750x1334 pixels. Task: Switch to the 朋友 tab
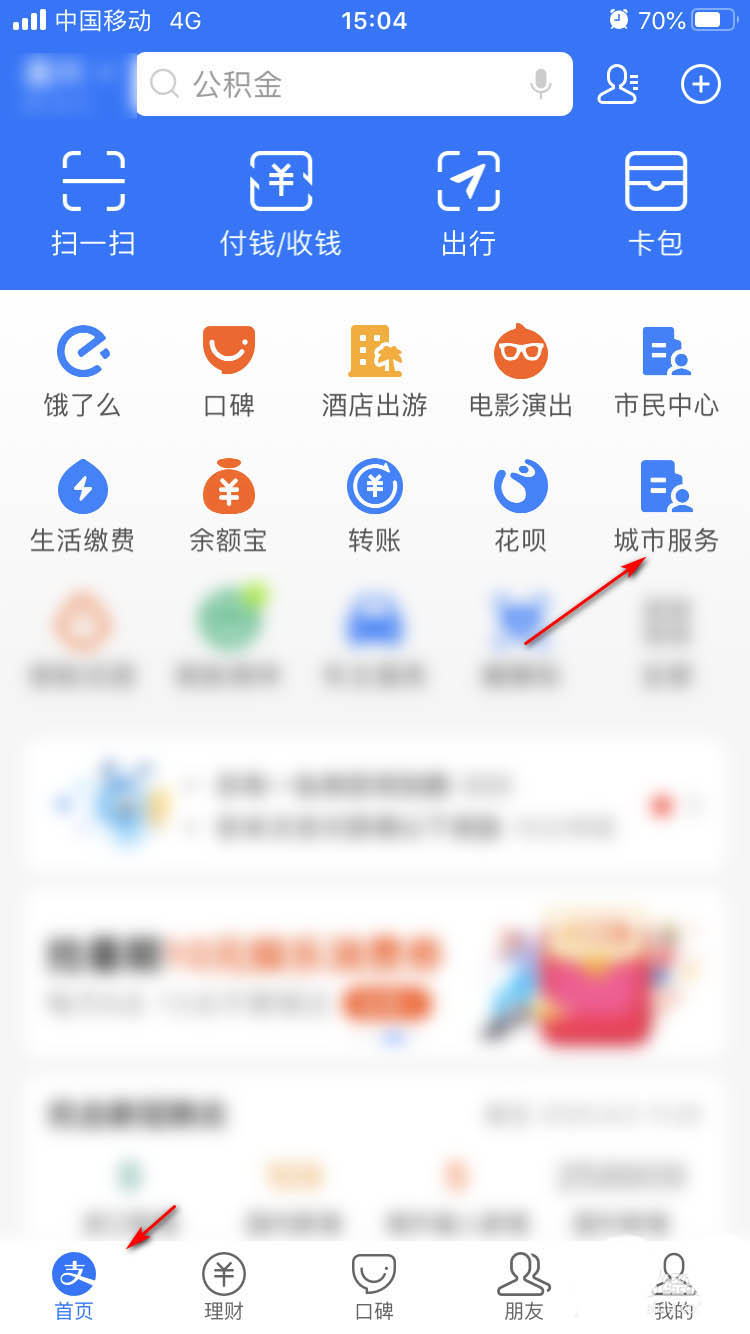(x=524, y=1287)
